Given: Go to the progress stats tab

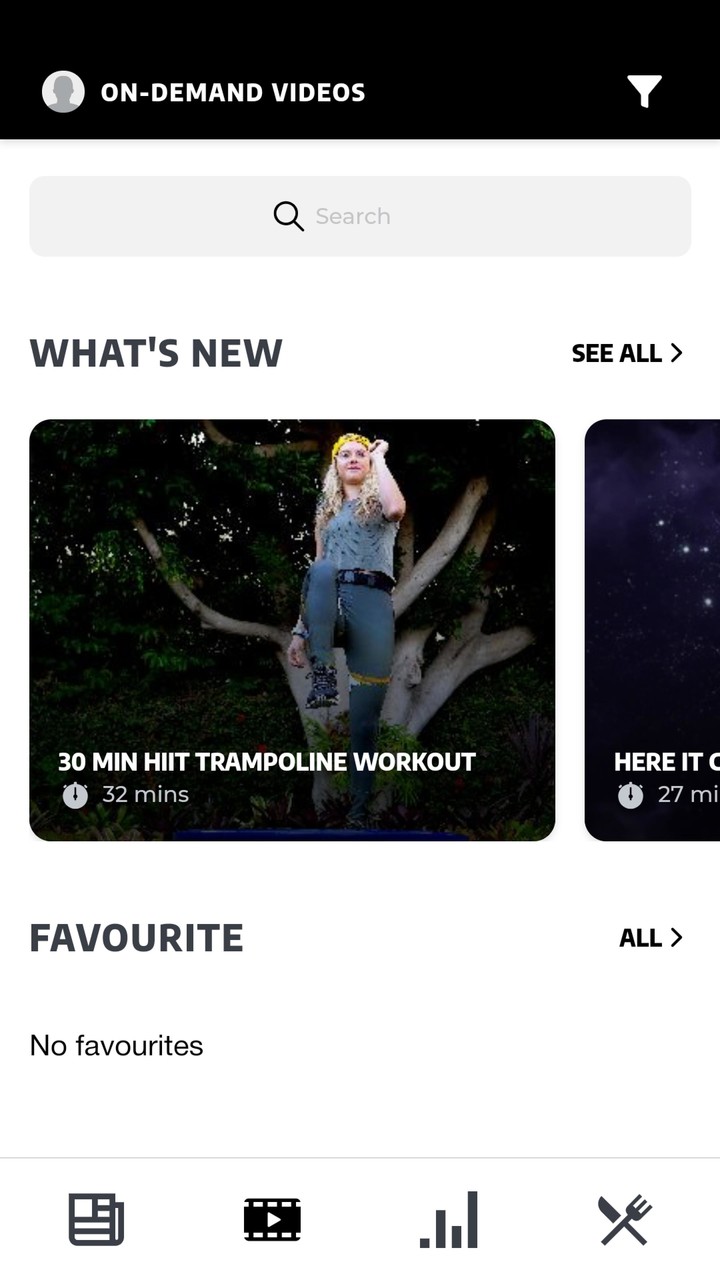Looking at the screenshot, I should 449,1220.
